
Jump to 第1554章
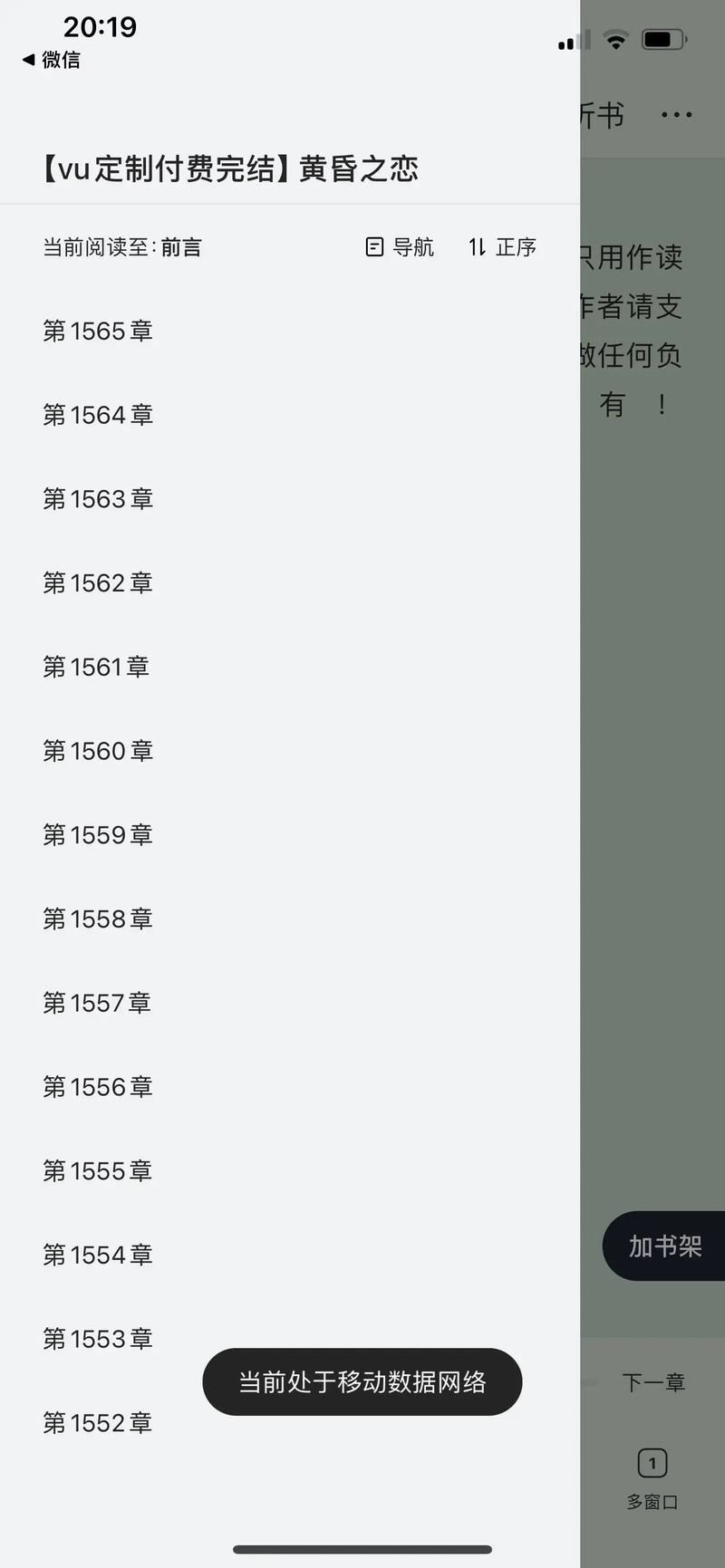(x=98, y=1255)
